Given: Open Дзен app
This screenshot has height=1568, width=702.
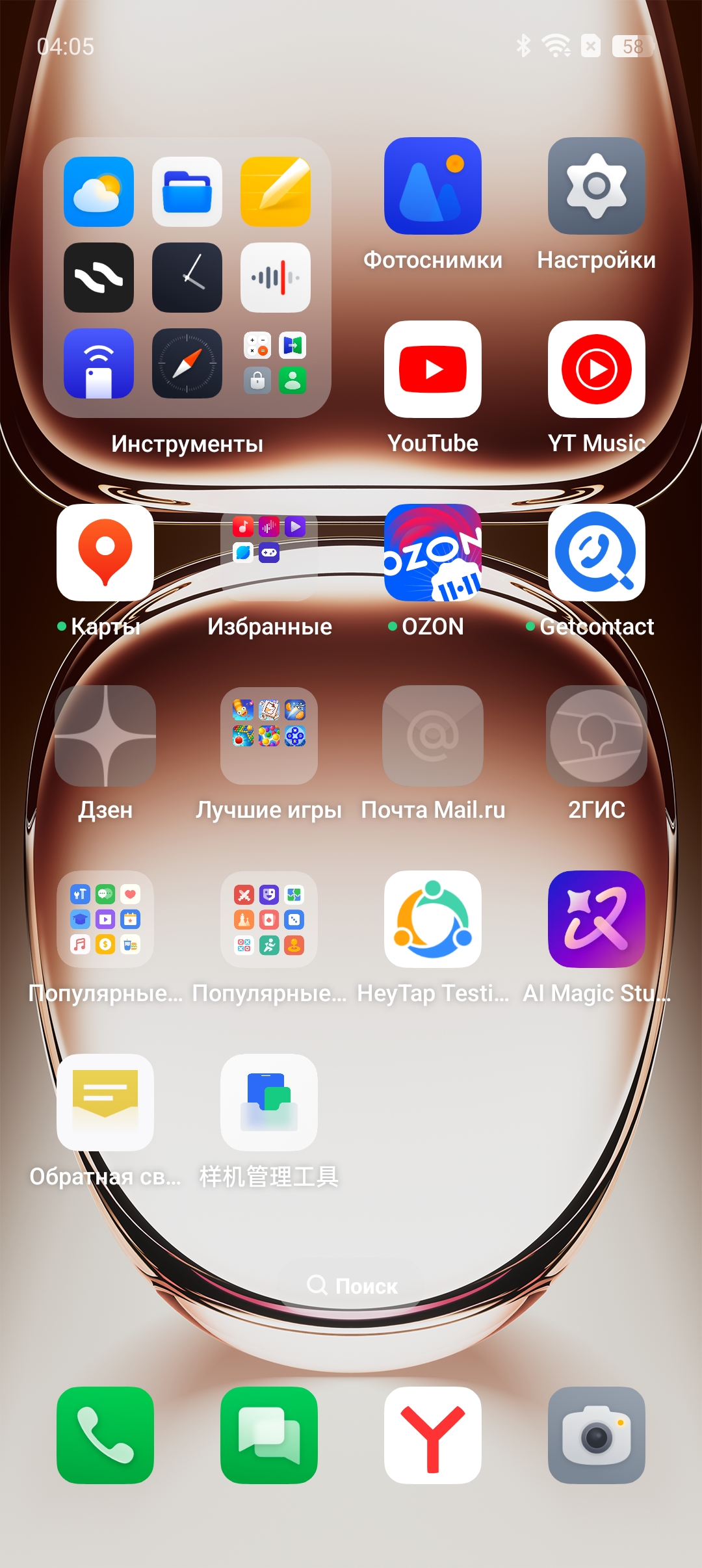Looking at the screenshot, I should tap(105, 736).
